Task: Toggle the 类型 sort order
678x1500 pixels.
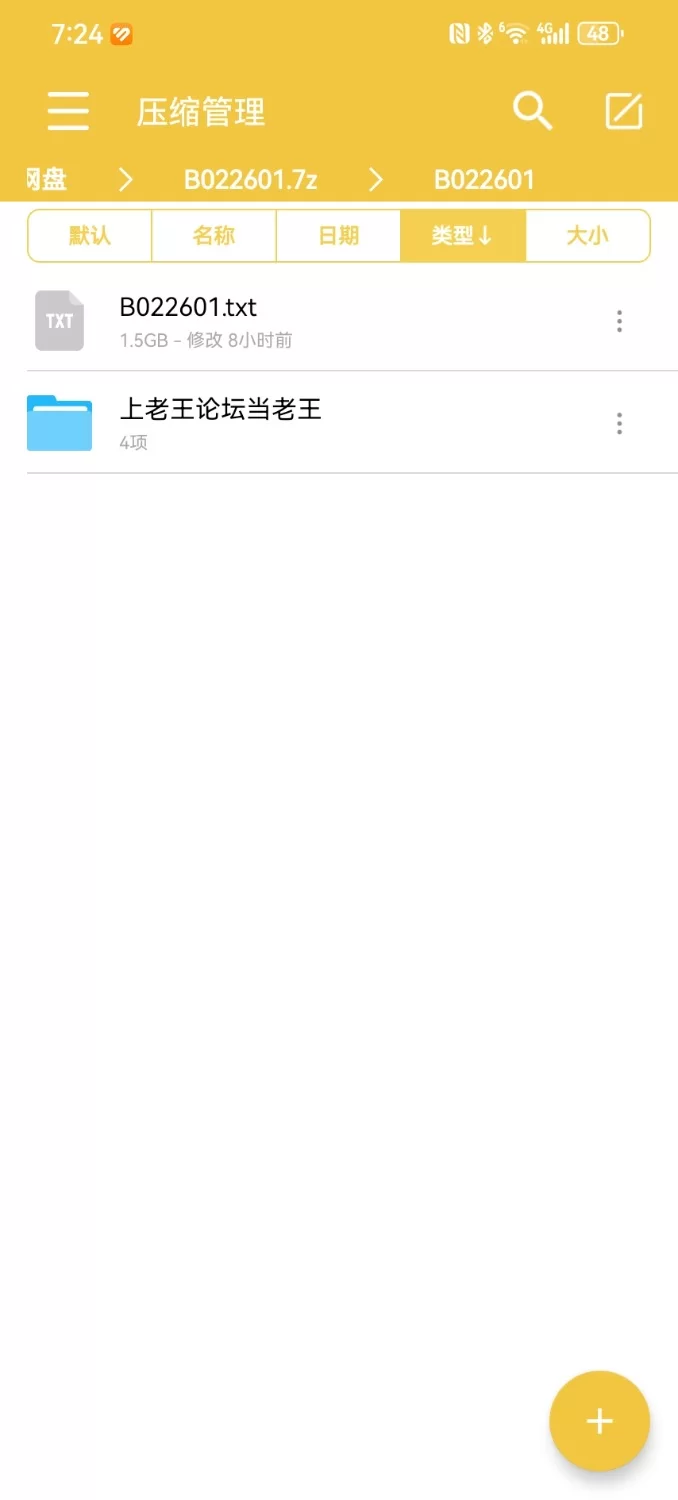Action: coord(462,236)
